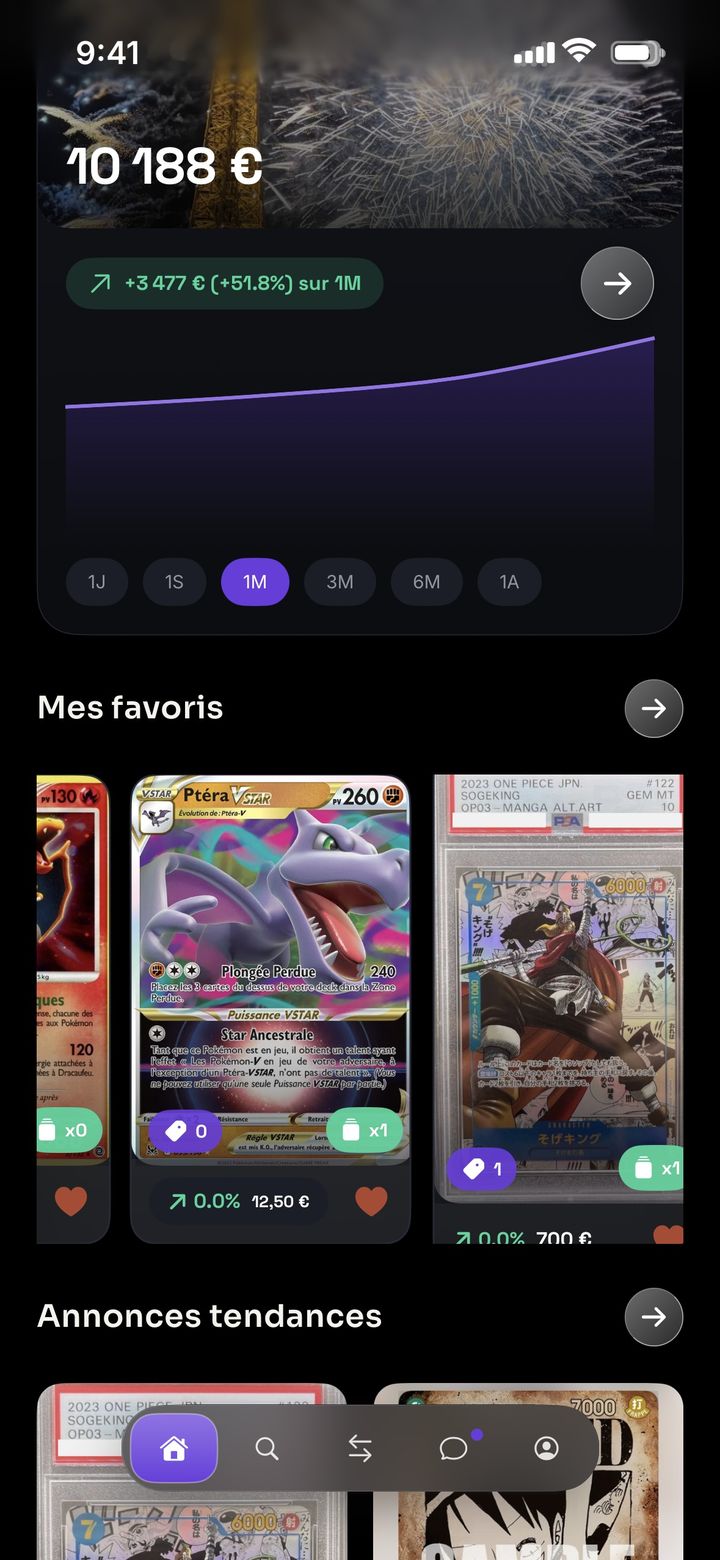This screenshot has width=720, height=1560.
Task: Unfavorite the Ptéra VSTAR card heart
Action: 371,1201
